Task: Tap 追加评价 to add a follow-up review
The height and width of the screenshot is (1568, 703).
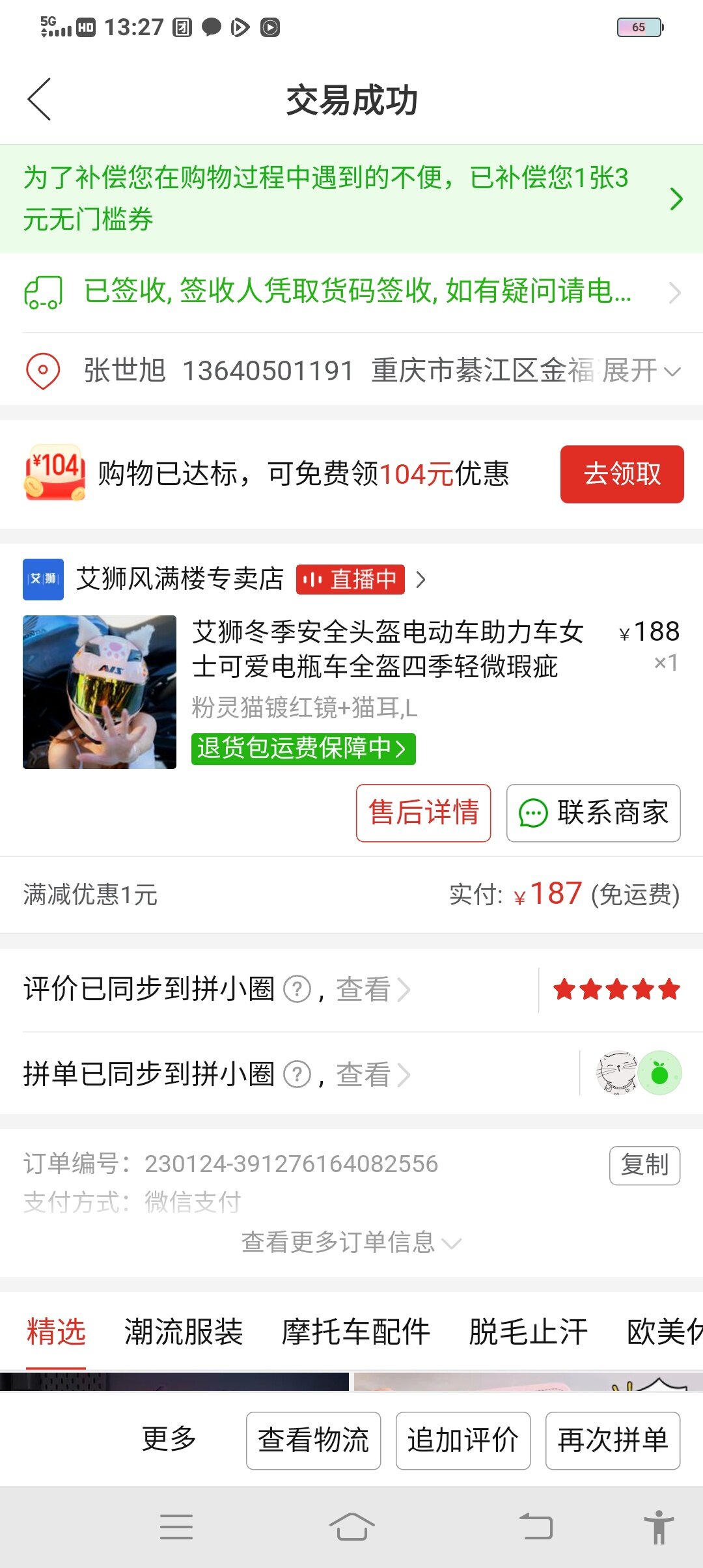Action: coord(463,1440)
